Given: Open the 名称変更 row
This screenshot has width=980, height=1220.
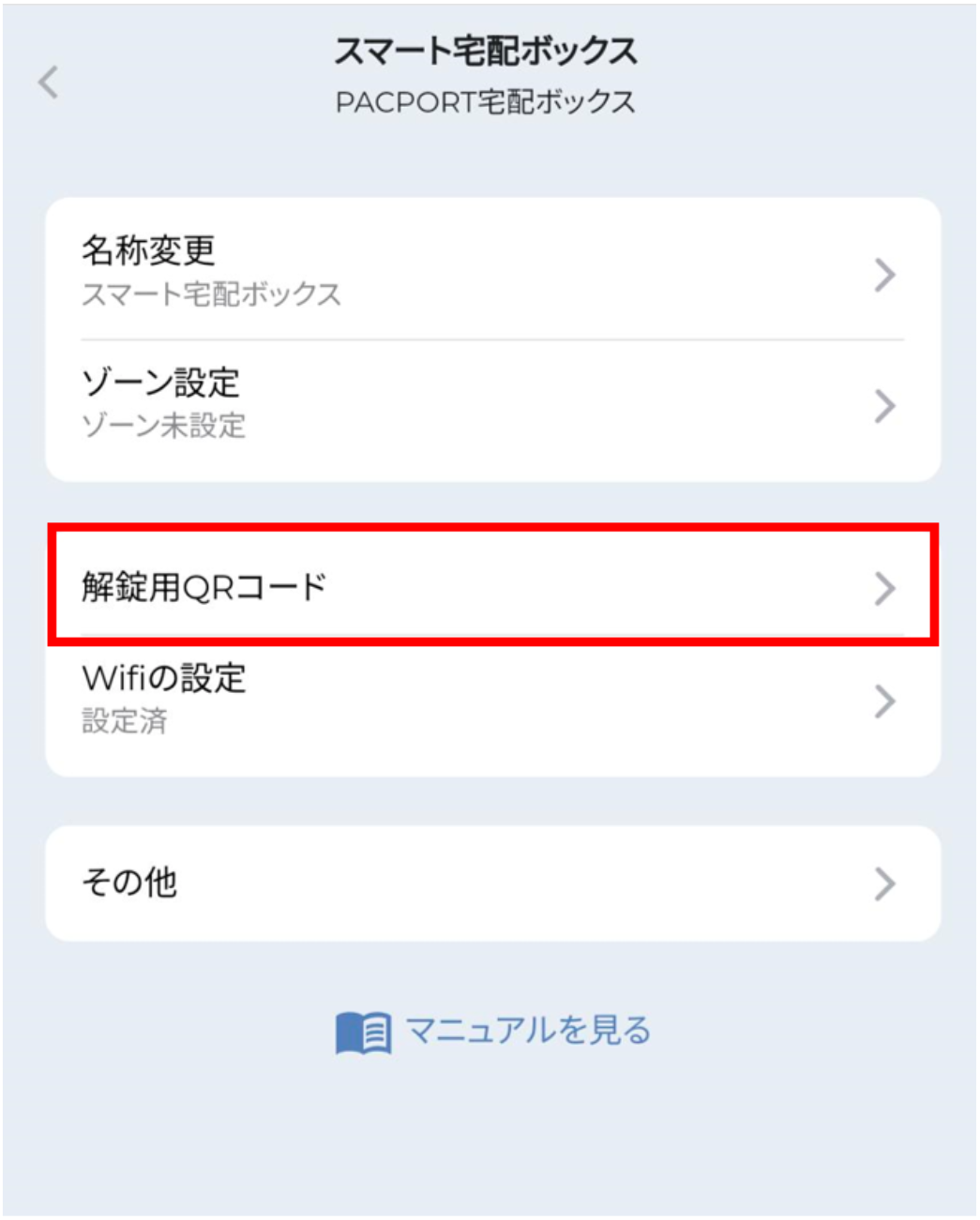Looking at the screenshot, I should click(491, 273).
